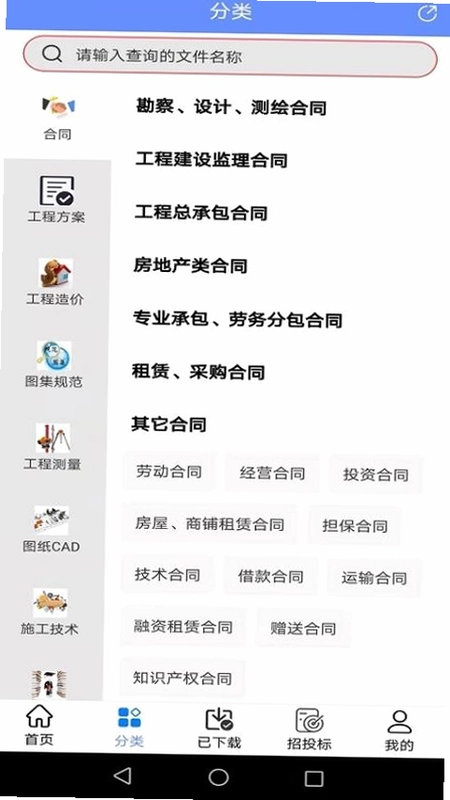The image size is (450, 800).
Task: Switch to 已下载 tab
Action: (219, 728)
